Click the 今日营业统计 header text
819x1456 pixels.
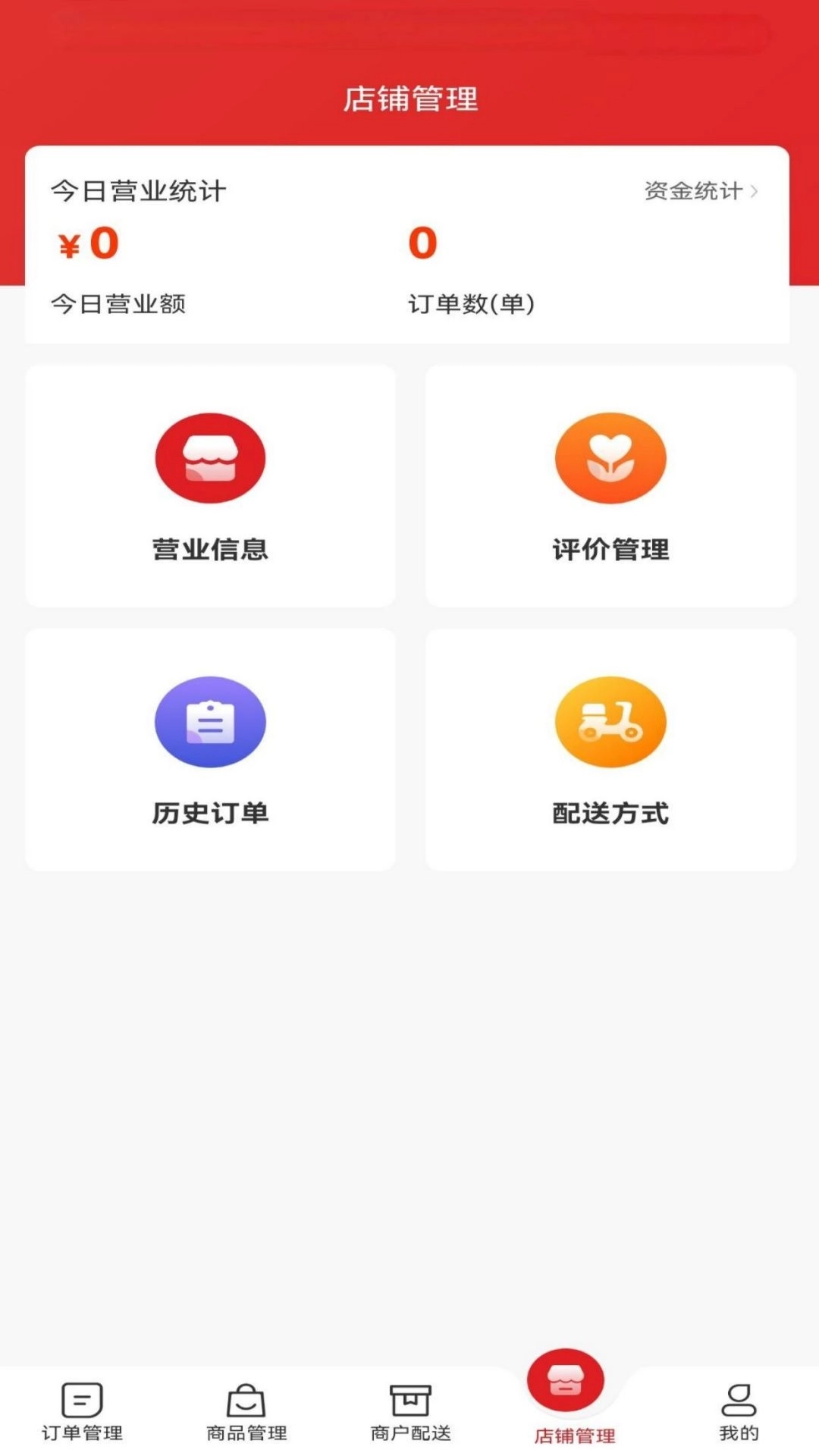coord(136,192)
